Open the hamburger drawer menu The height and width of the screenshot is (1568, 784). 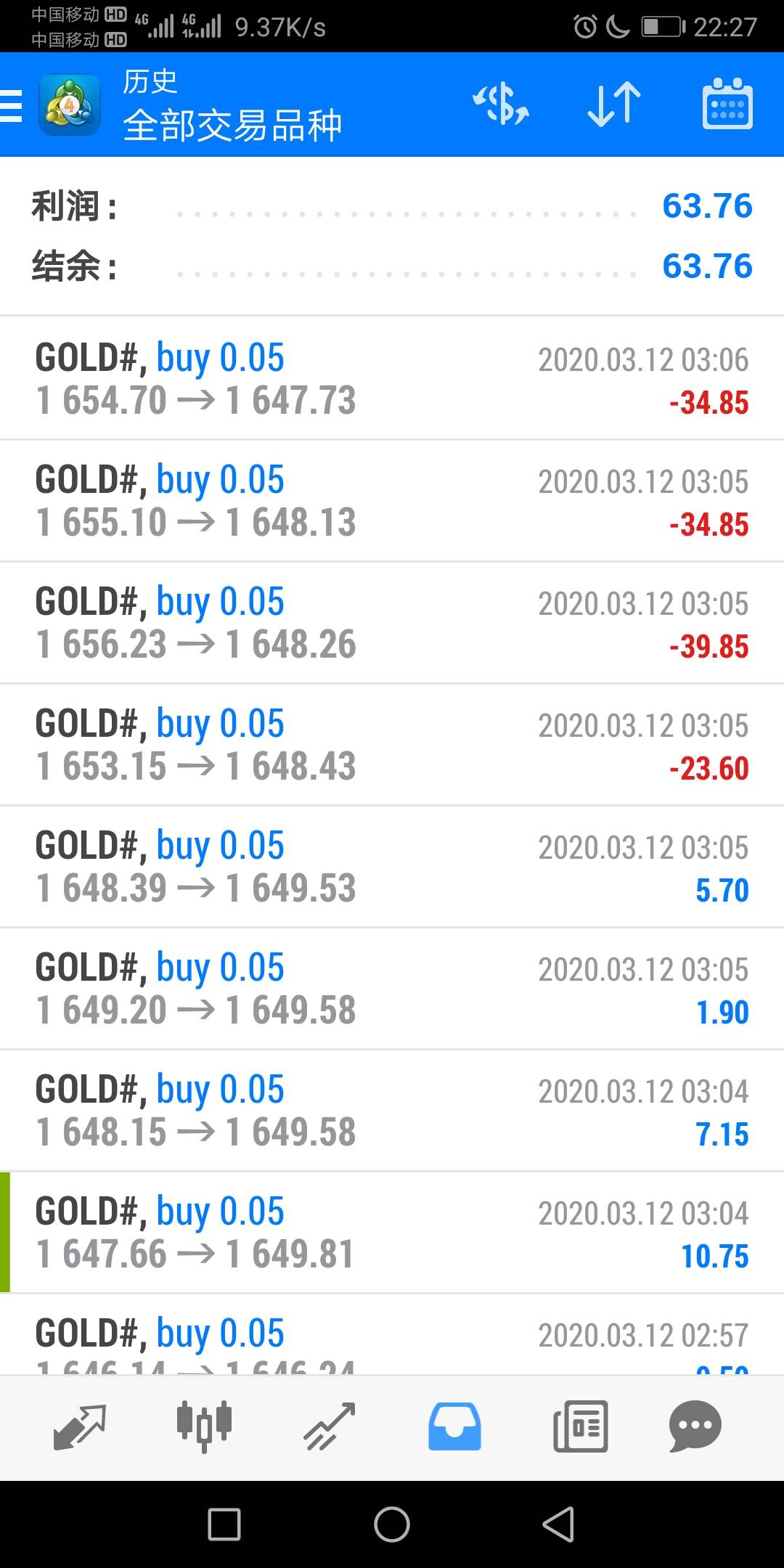[x=11, y=106]
